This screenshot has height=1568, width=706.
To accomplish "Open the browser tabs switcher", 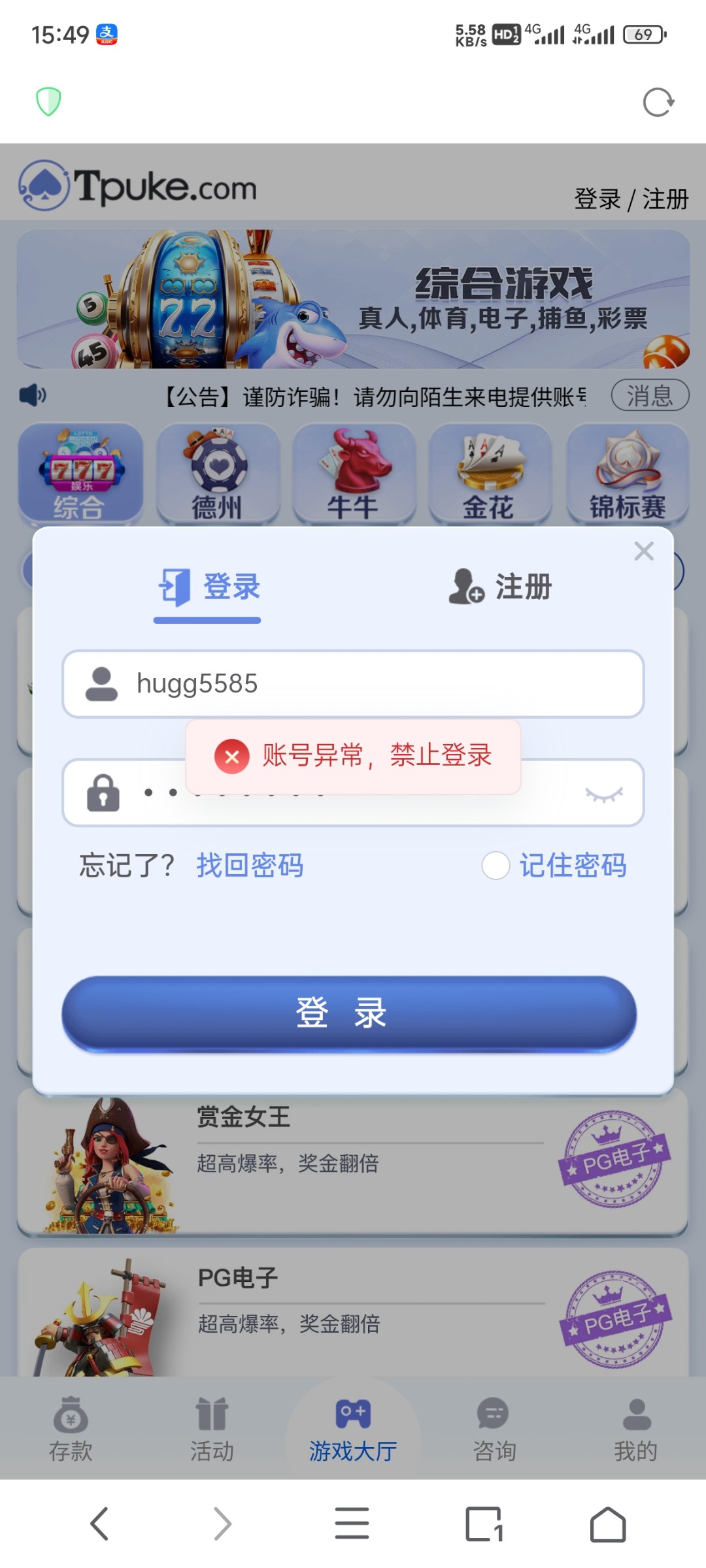I will tap(484, 1524).
